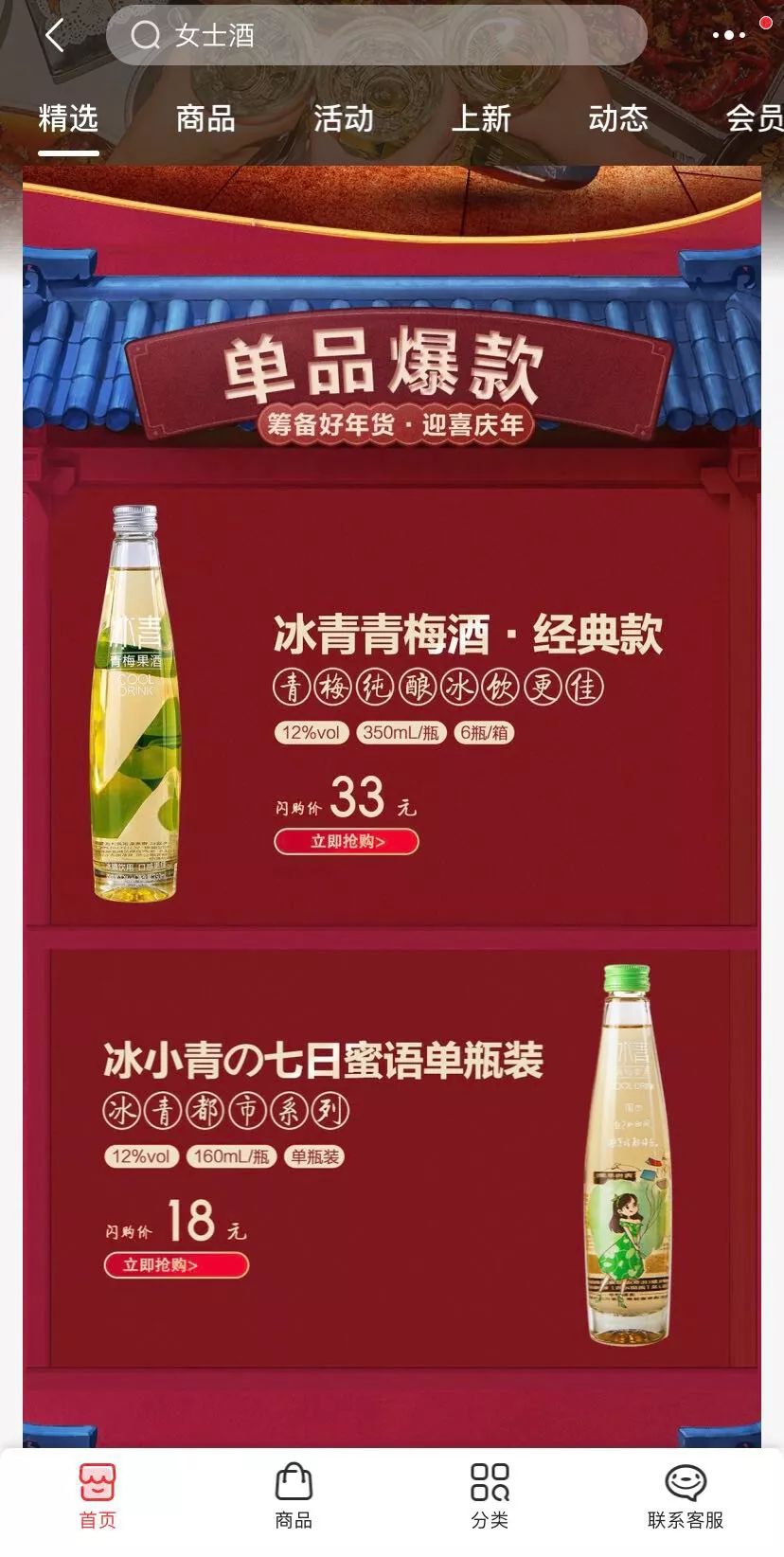Tap 立即抢购 for 冰青青梅酒 经典款
Screen dimensions: 784x1557
point(347,841)
